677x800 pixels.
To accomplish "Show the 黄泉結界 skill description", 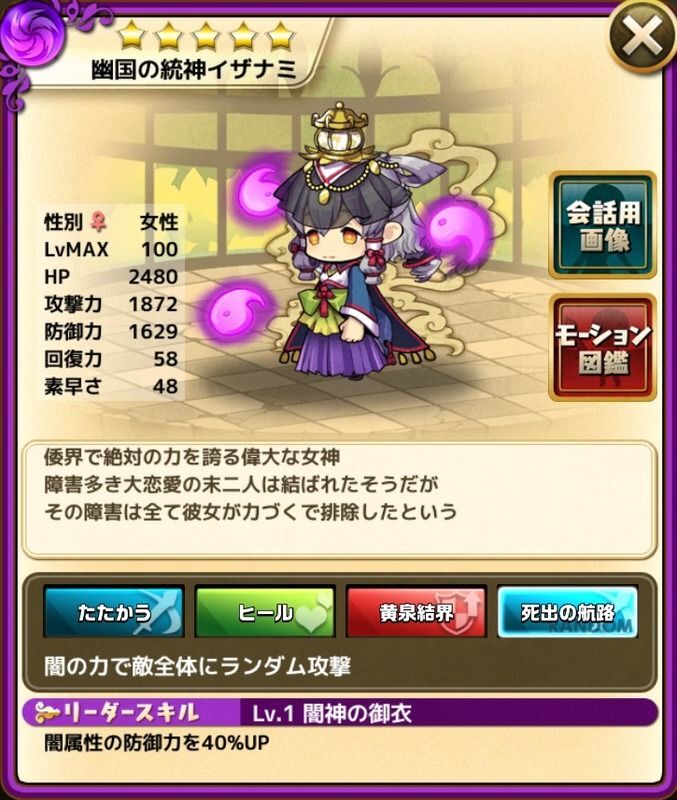I will (417, 612).
